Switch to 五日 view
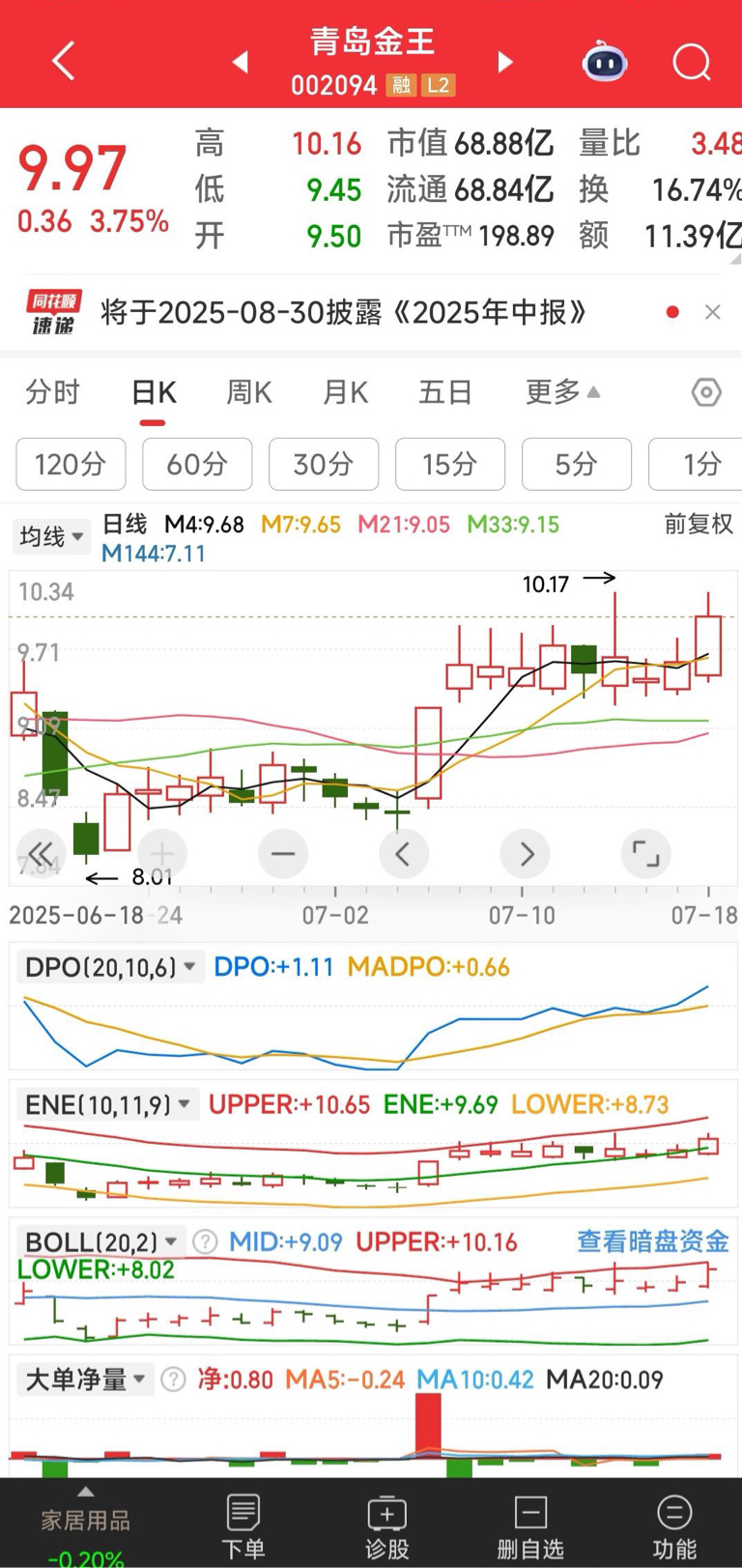This screenshot has width=742, height=1568. click(445, 392)
